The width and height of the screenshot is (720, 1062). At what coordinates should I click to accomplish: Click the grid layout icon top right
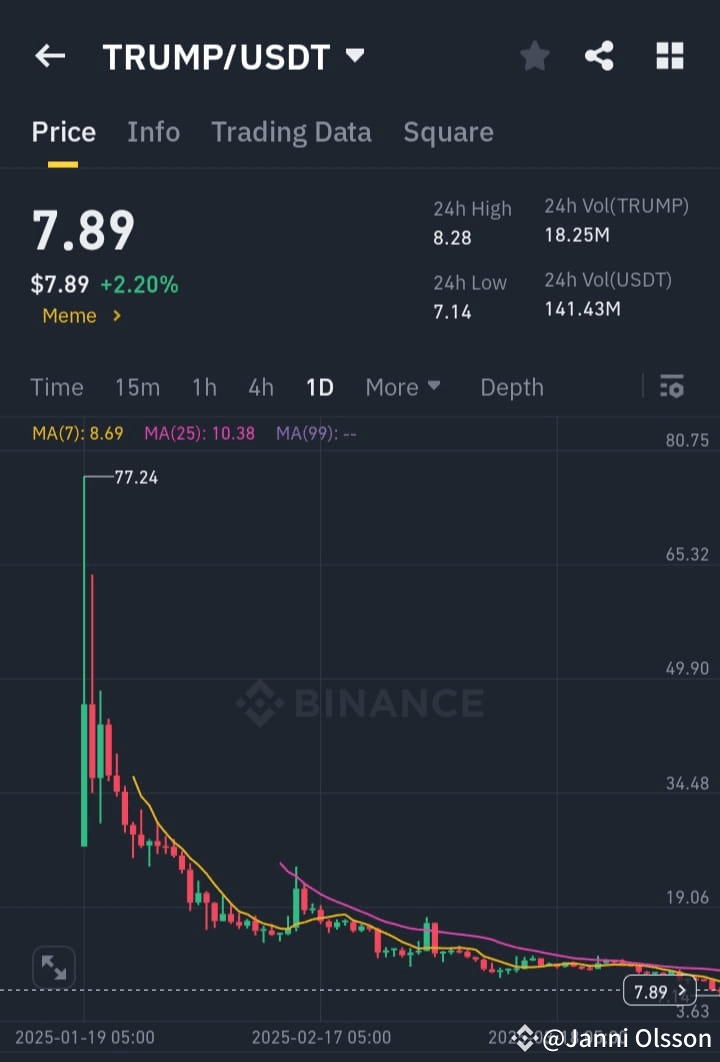669,56
